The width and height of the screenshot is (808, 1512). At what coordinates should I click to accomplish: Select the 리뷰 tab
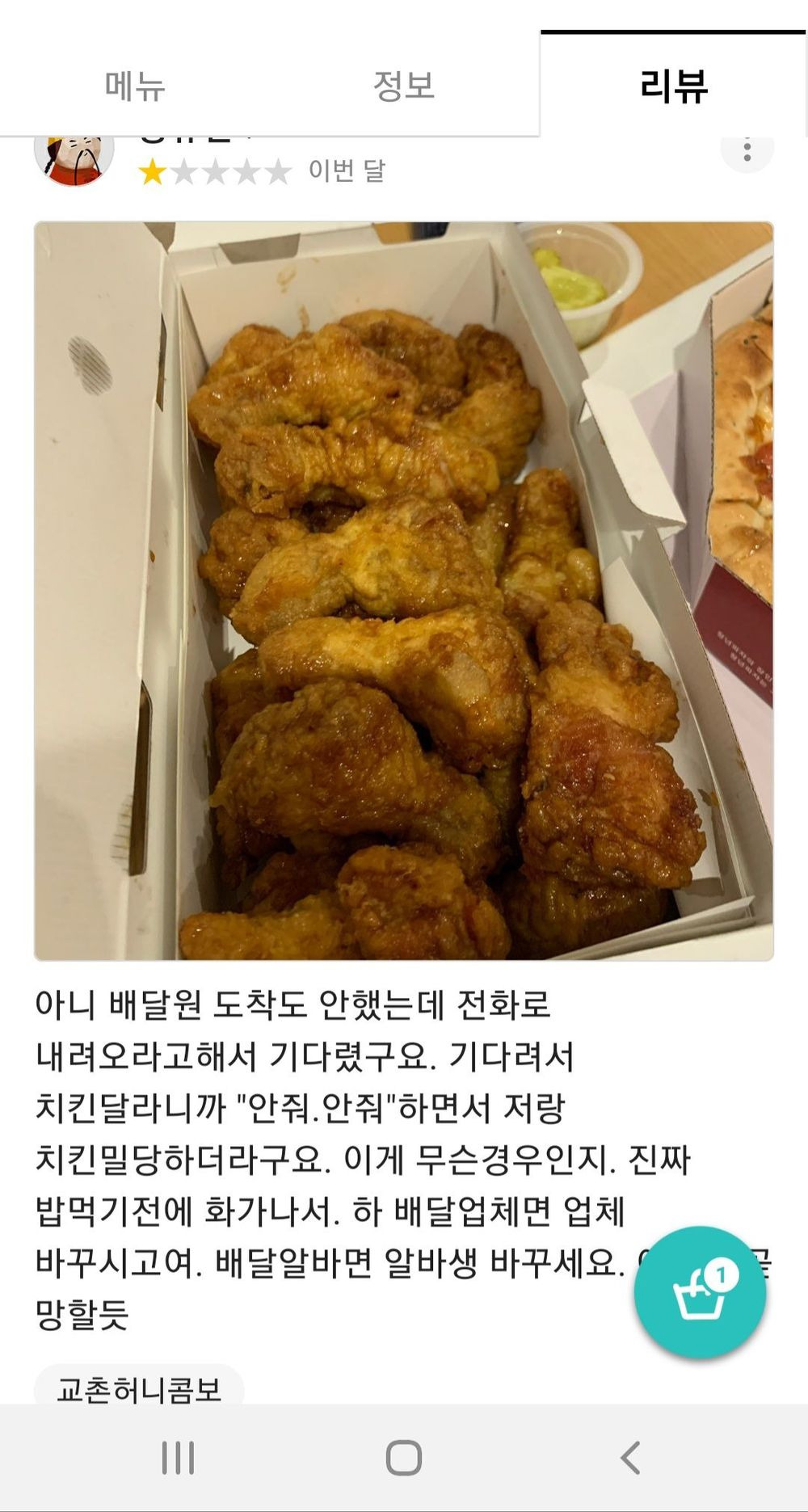pos(673,86)
